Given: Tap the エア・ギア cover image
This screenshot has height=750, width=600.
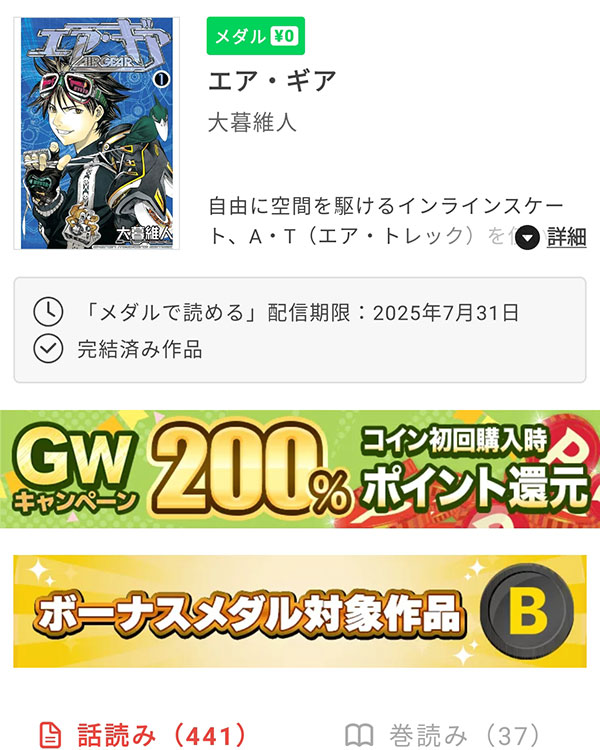Looking at the screenshot, I should coord(97,133).
